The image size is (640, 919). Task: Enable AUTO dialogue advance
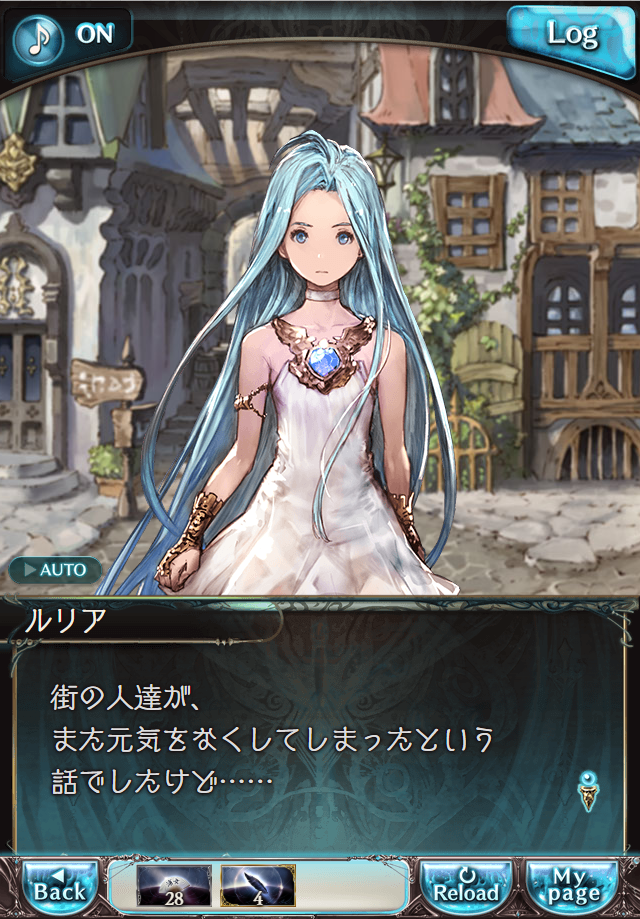coord(56,571)
